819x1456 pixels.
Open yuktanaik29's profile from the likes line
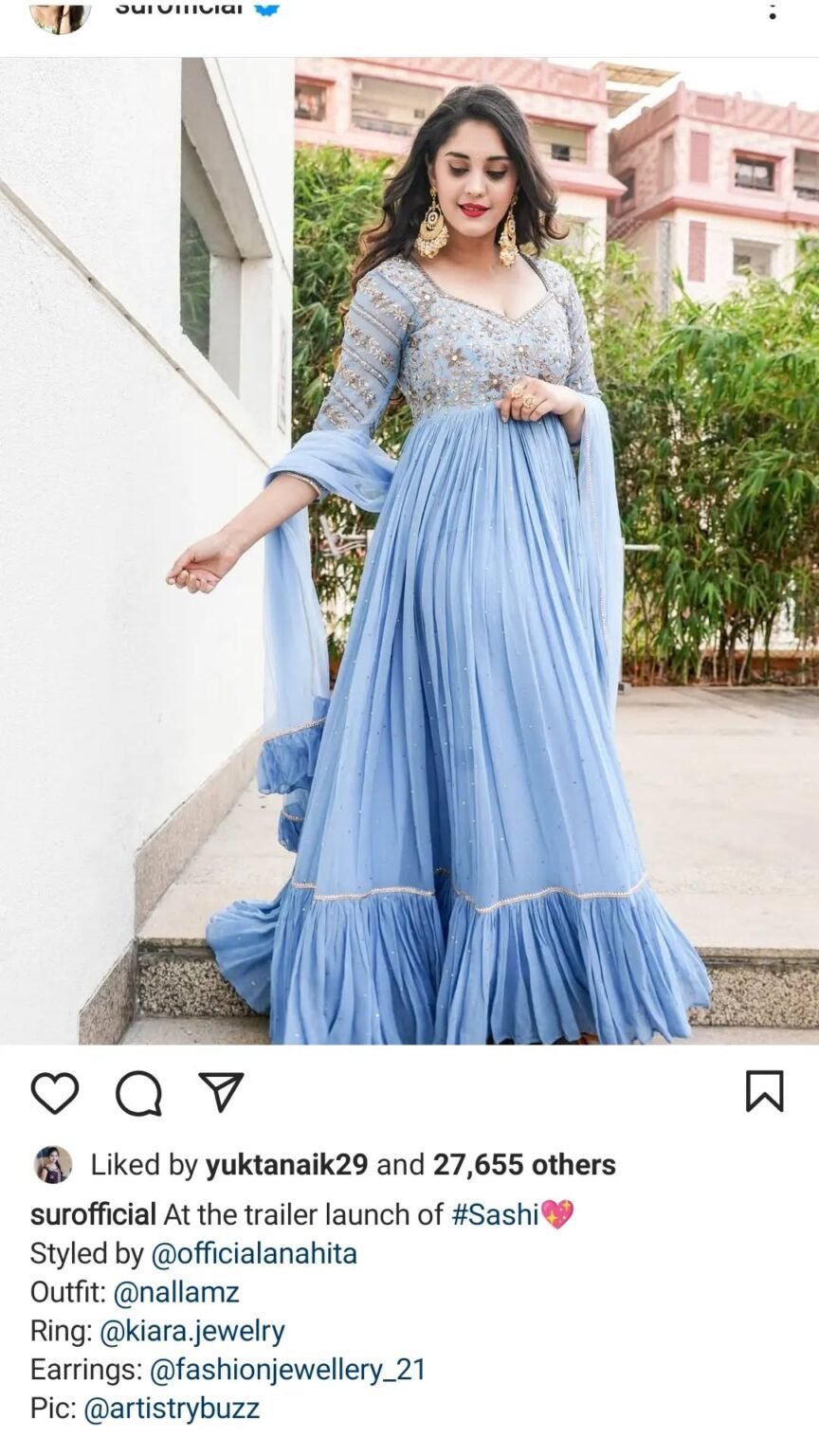click(x=285, y=1165)
